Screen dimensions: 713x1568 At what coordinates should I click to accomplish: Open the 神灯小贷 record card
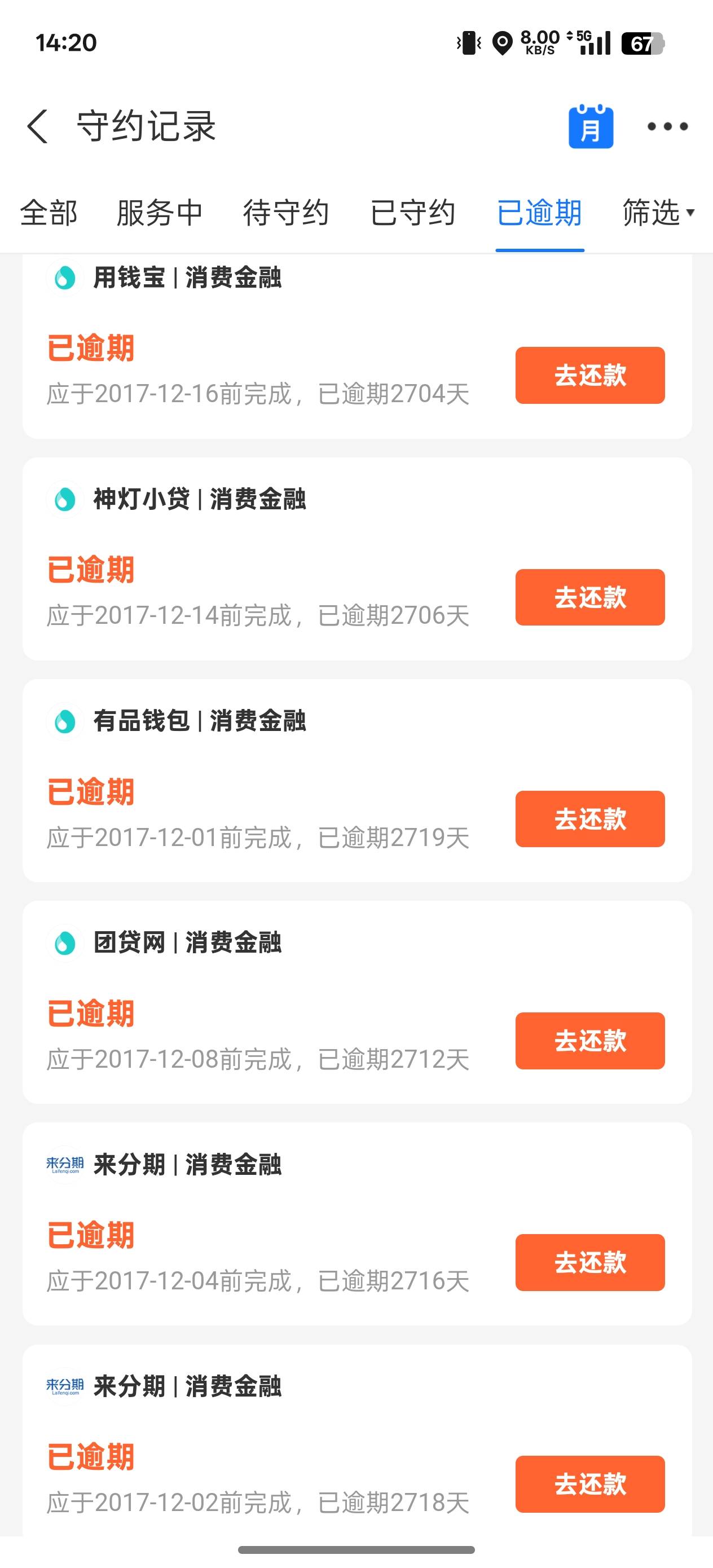tap(357, 559)
